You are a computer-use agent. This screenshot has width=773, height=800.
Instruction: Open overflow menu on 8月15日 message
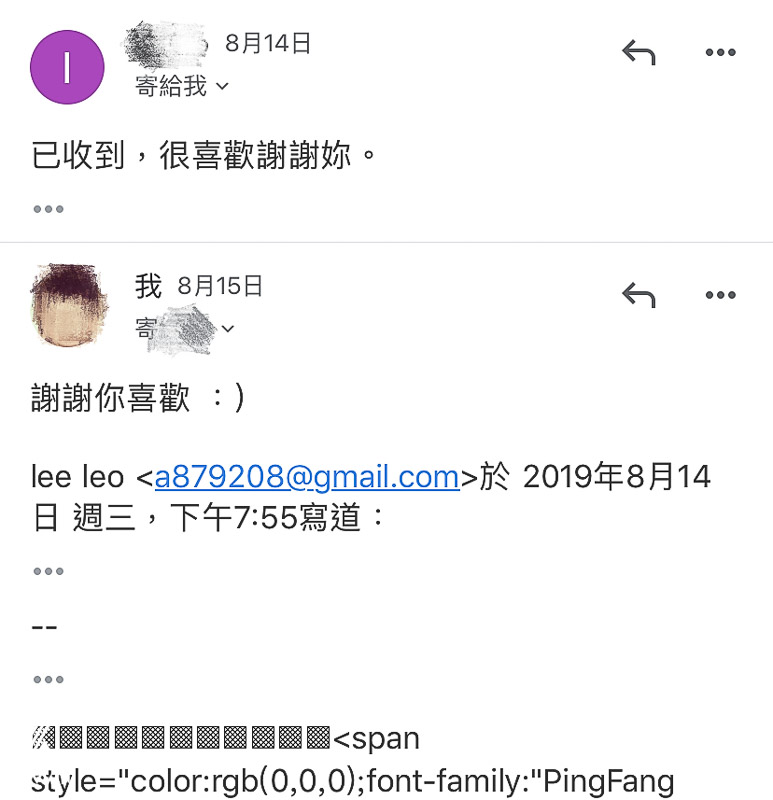[720, 295]
